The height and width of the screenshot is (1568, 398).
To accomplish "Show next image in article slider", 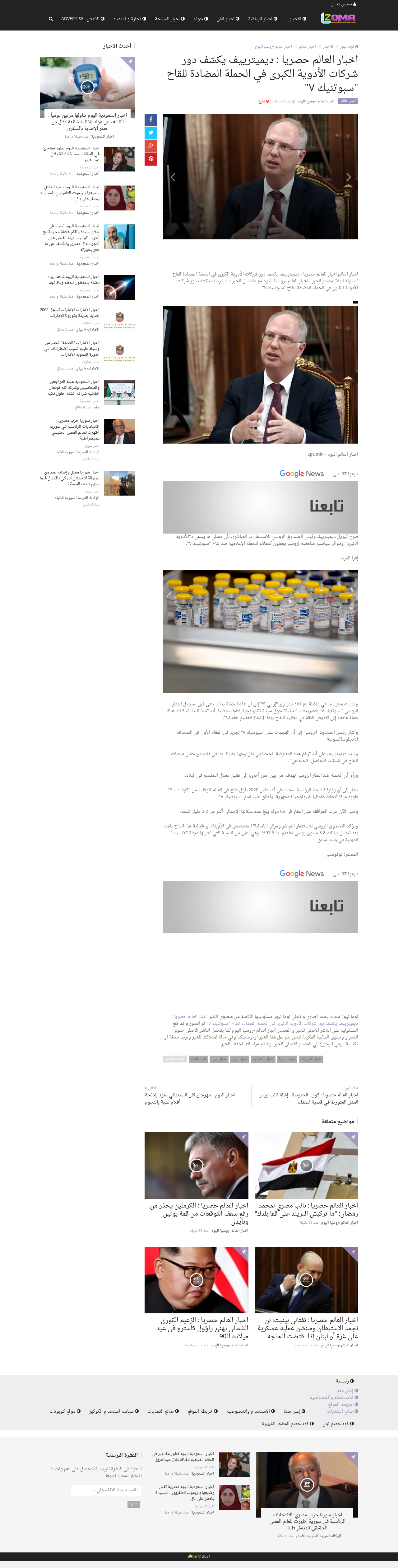I will (348, 177).
